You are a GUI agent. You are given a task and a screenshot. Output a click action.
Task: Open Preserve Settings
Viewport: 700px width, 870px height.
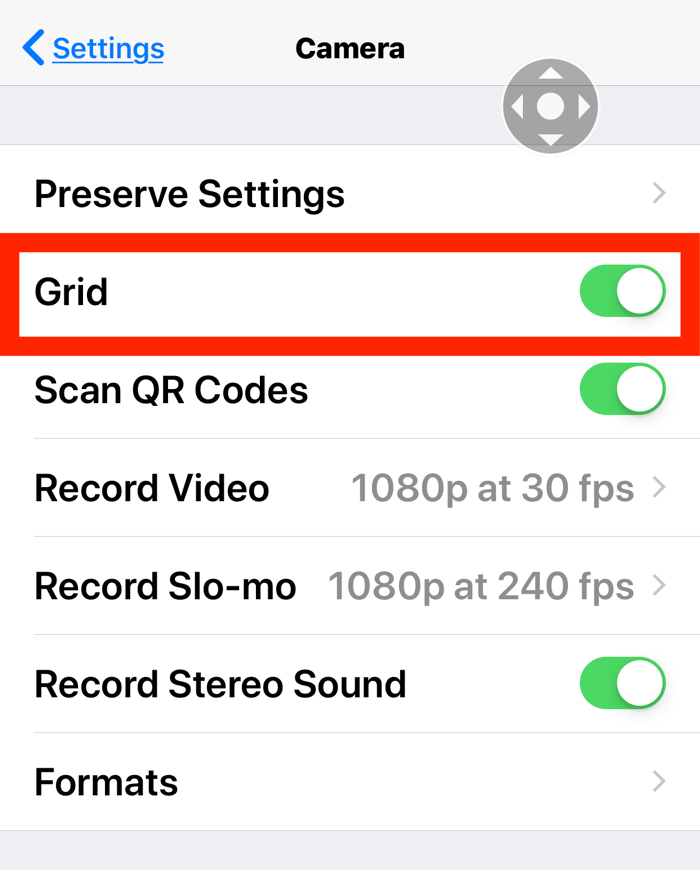click(x=350, y=194)
